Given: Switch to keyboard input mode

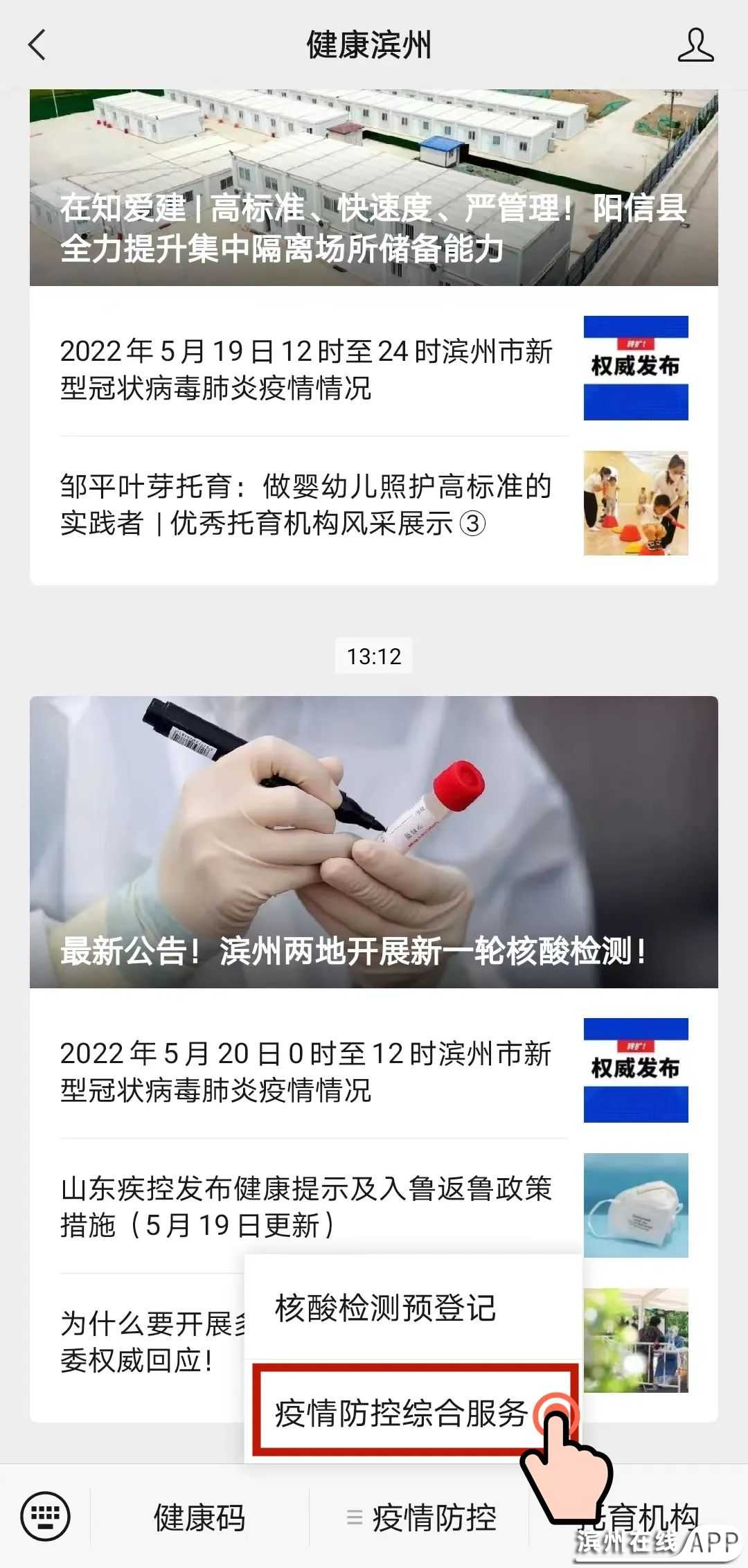Looking at the screenshot, I should pyautogui.click(x=46, y=1516).
